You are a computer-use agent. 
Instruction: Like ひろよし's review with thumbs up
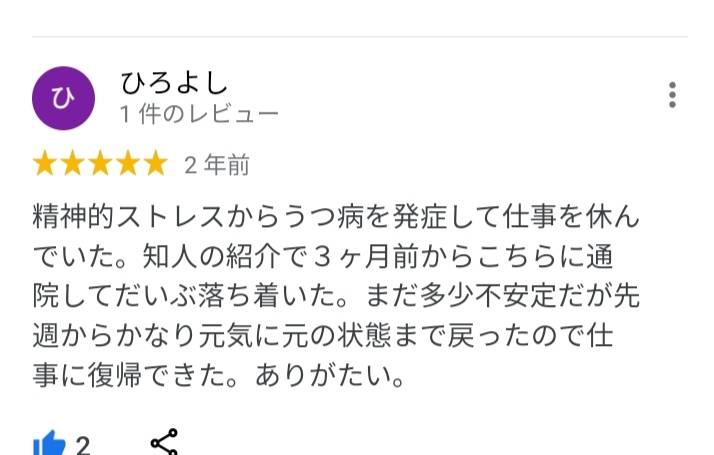[49, 442]
